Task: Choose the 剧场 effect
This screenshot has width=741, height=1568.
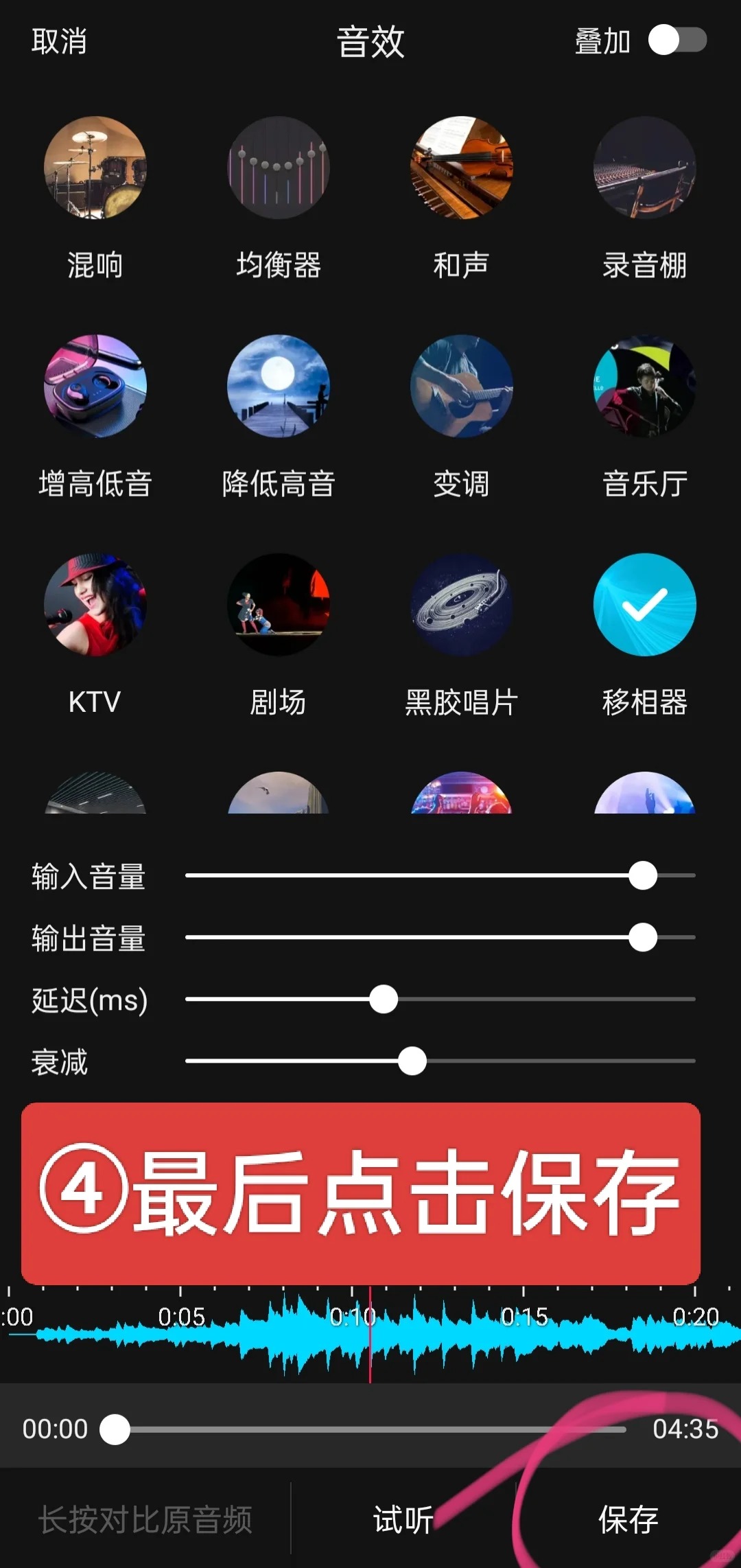Action: pos(279,604)
